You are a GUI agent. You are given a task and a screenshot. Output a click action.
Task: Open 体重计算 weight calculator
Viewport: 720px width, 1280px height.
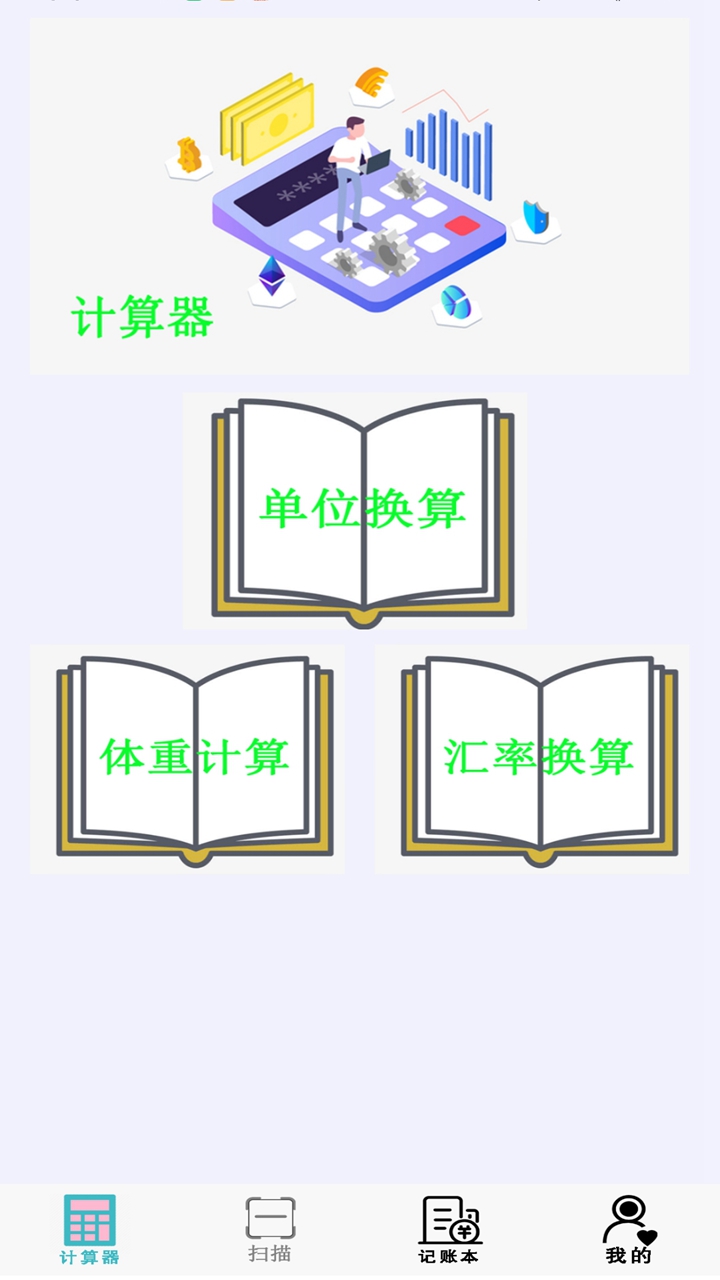[188, 759]
